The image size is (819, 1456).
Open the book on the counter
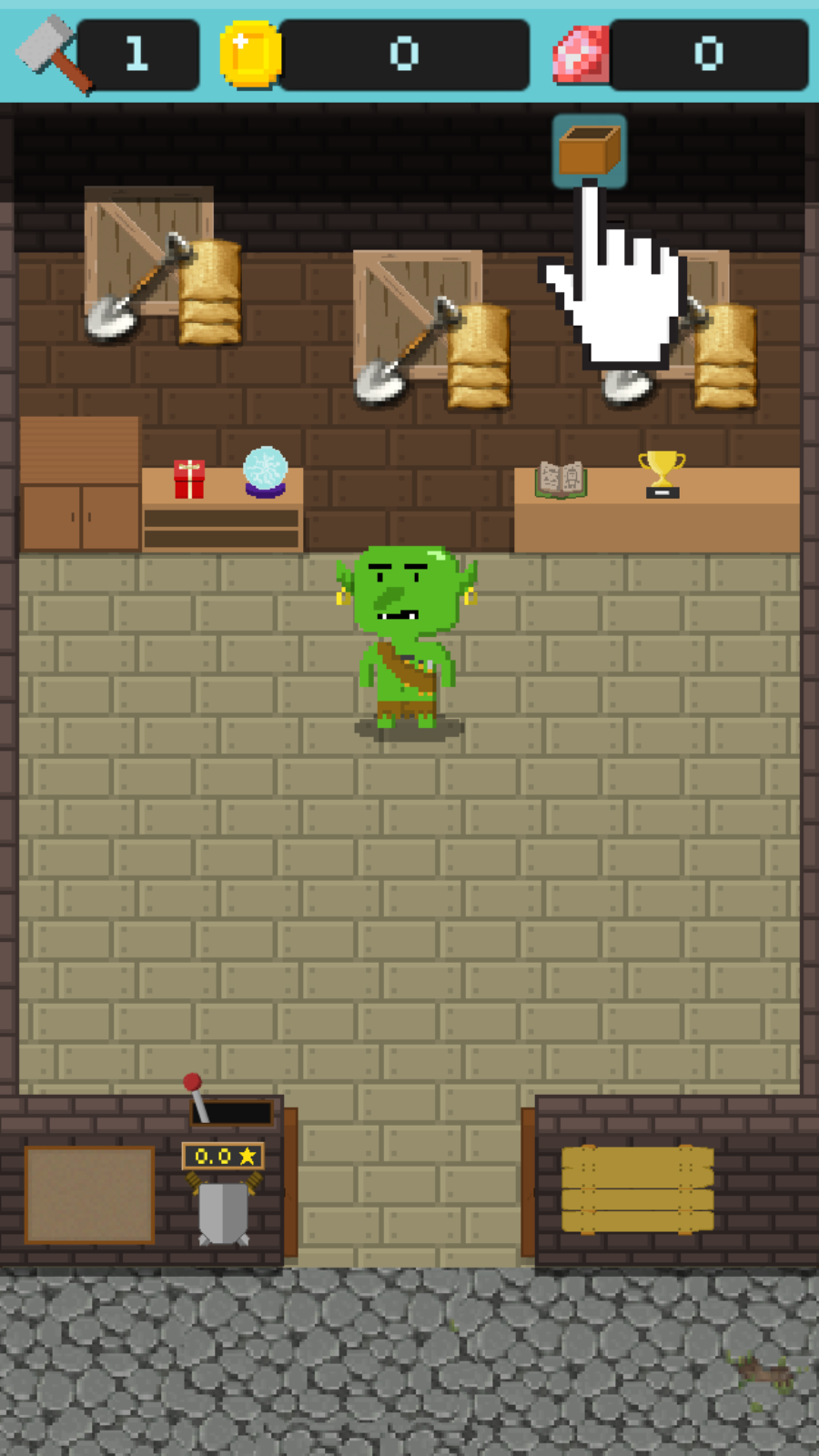pyautogui.click(x=561, y=479)
